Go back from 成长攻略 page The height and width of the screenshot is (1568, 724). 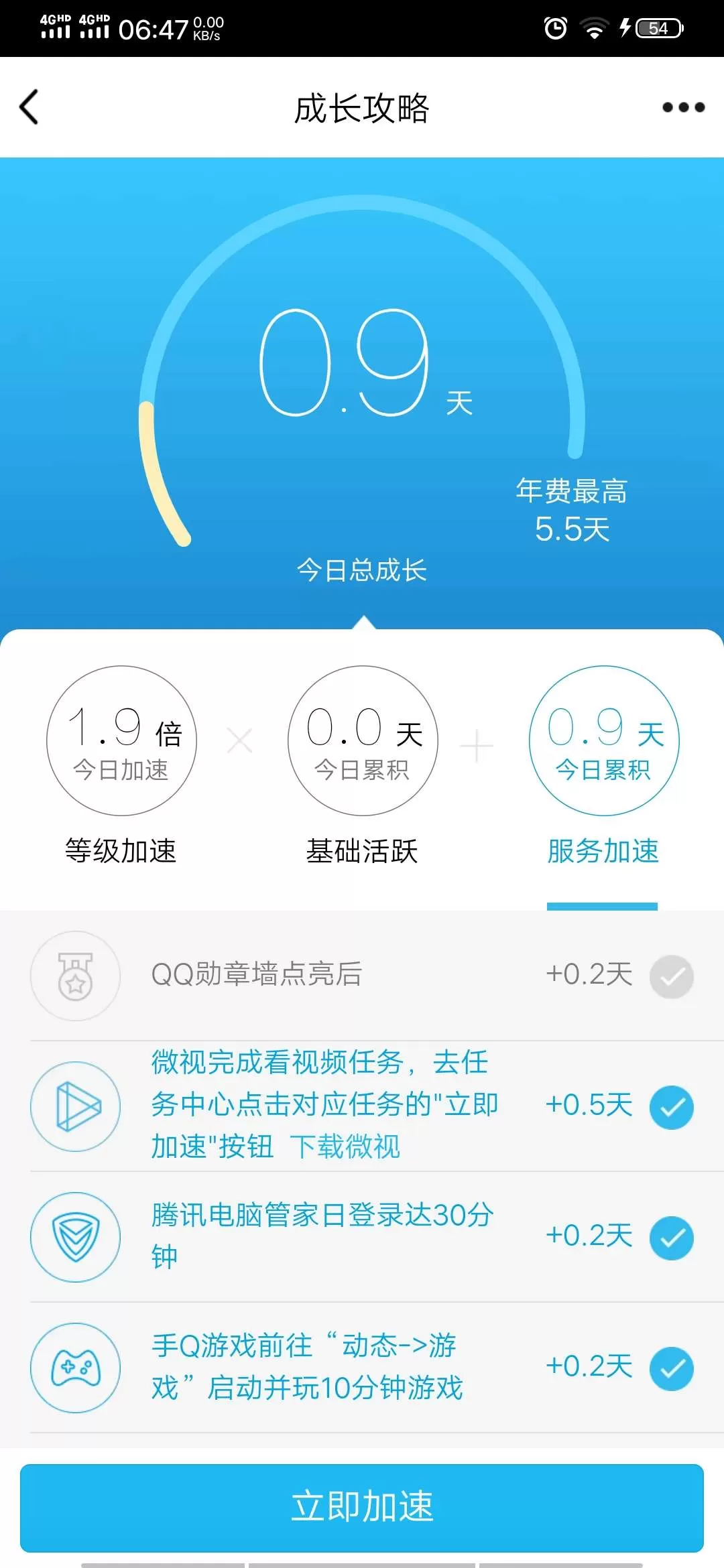29,107
